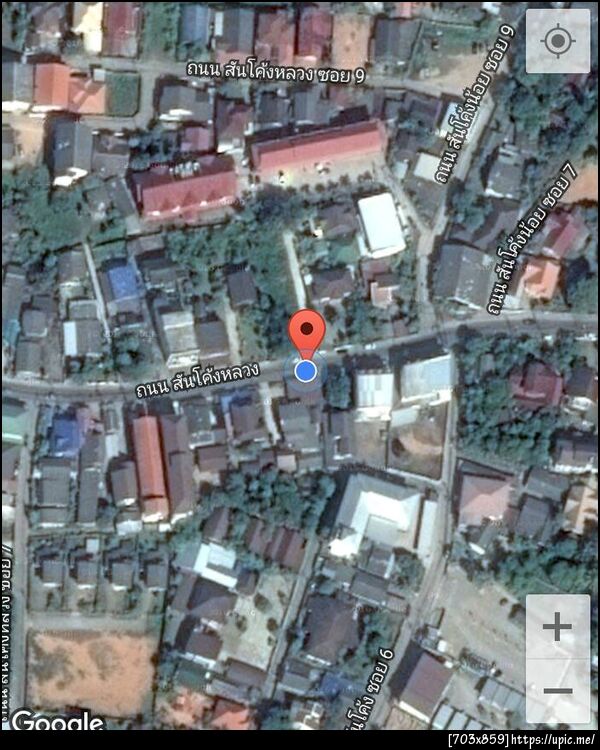600x750 pixels.
Task: Center map on my current location
Action: tap(557, 41)
